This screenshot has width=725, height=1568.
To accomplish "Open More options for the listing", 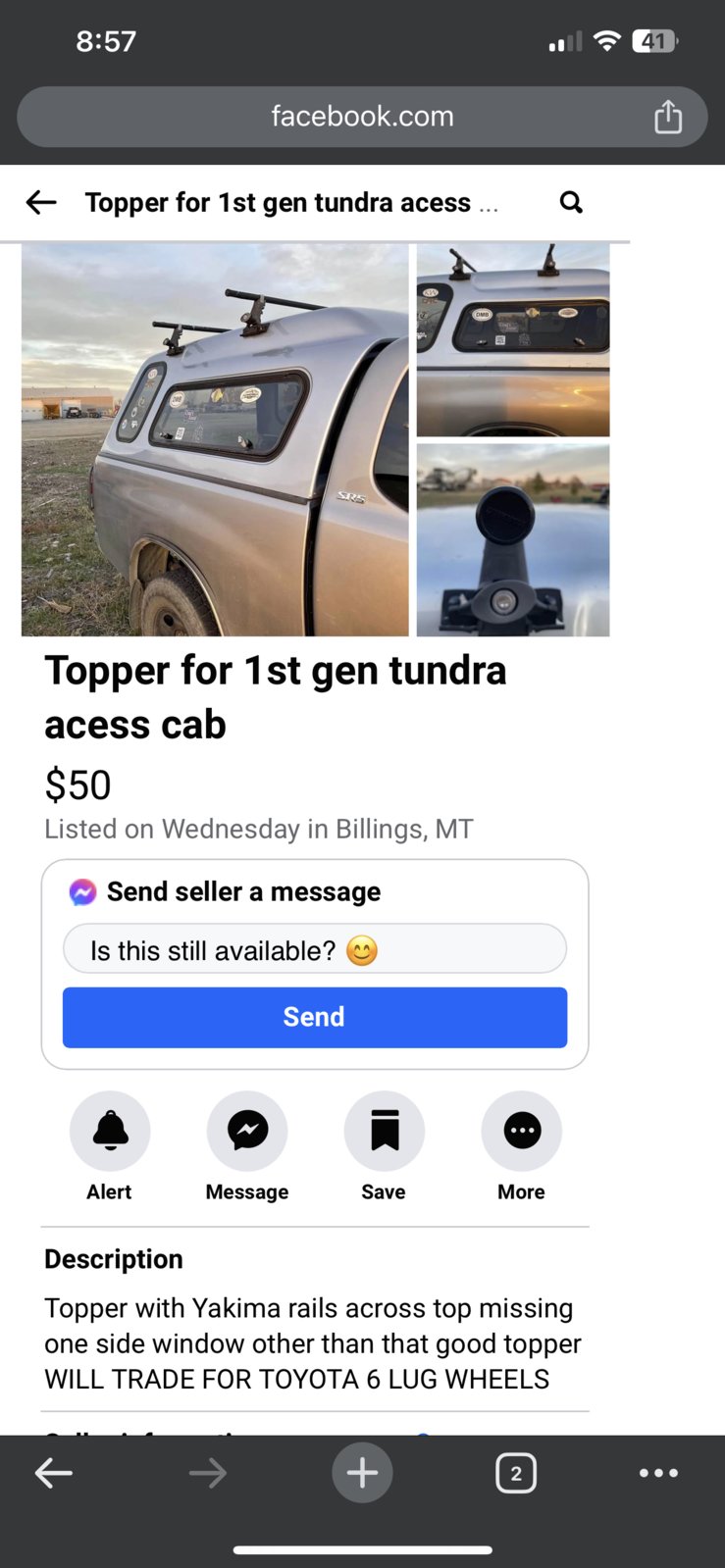I will coord(521,1132).
